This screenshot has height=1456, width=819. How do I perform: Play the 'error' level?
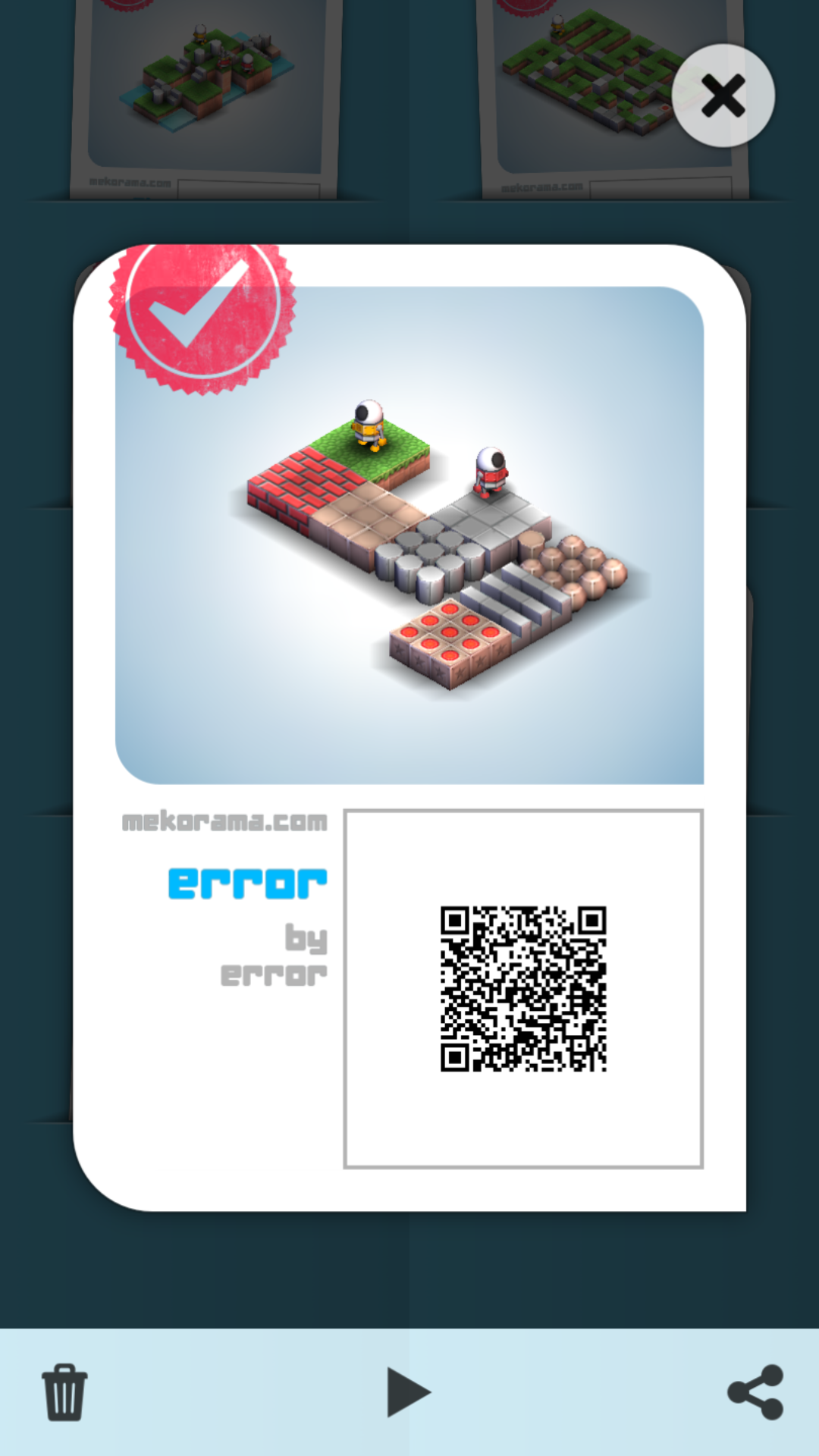coord(408,1392)
